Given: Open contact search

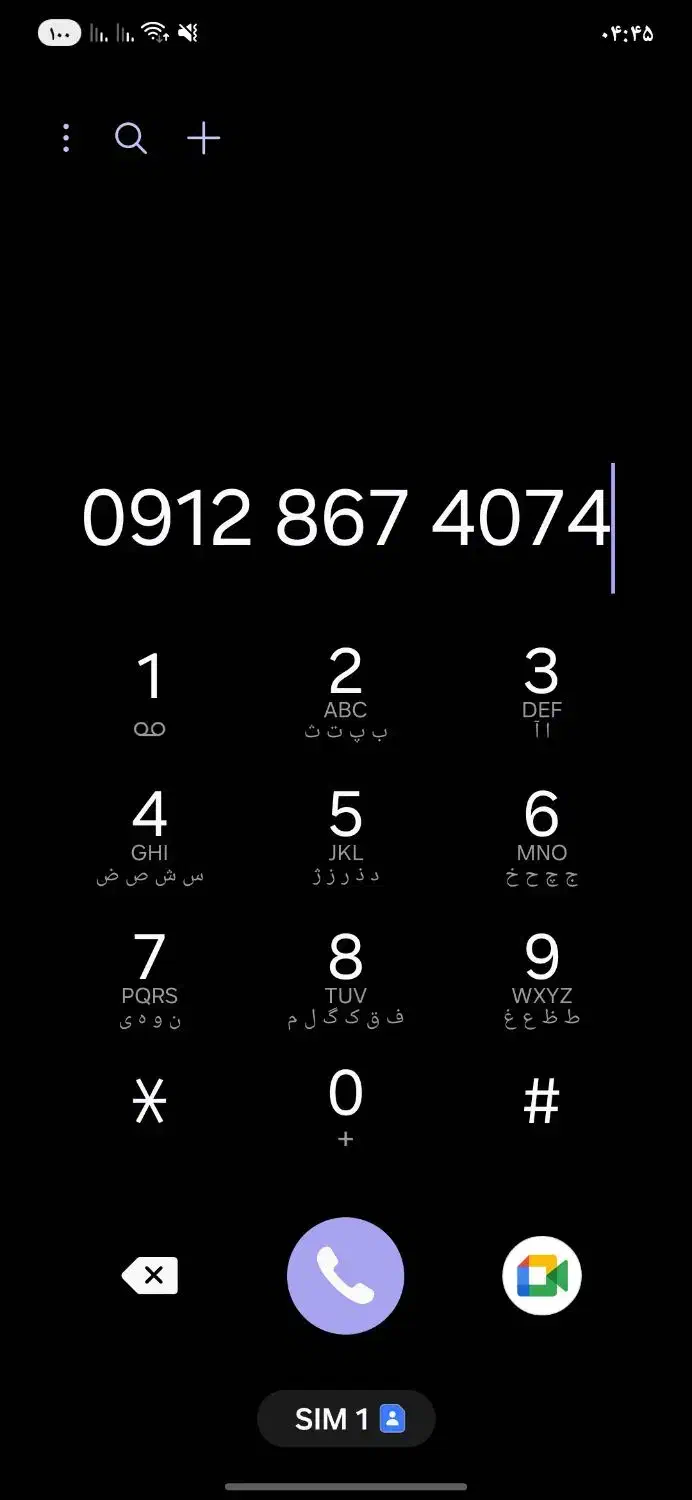Looking at the screenshot, I should click(x=131, y=138).
